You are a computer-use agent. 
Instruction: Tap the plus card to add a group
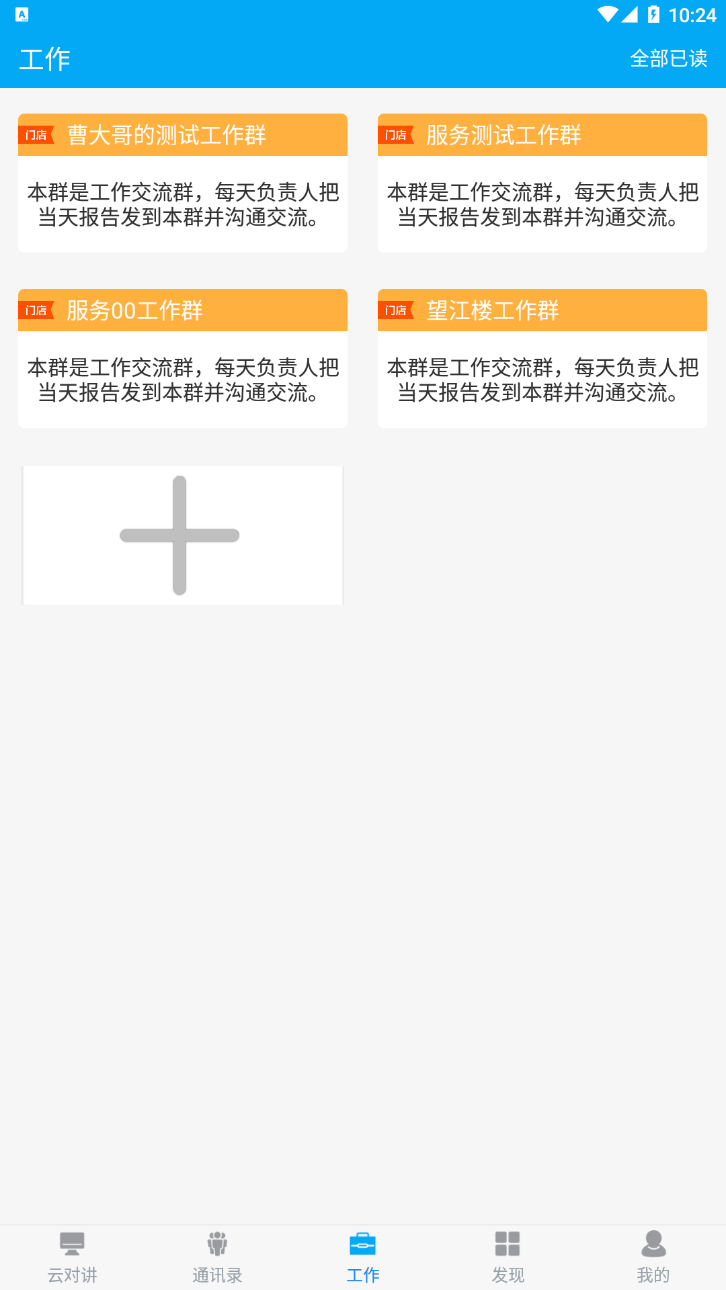point(182,534)
